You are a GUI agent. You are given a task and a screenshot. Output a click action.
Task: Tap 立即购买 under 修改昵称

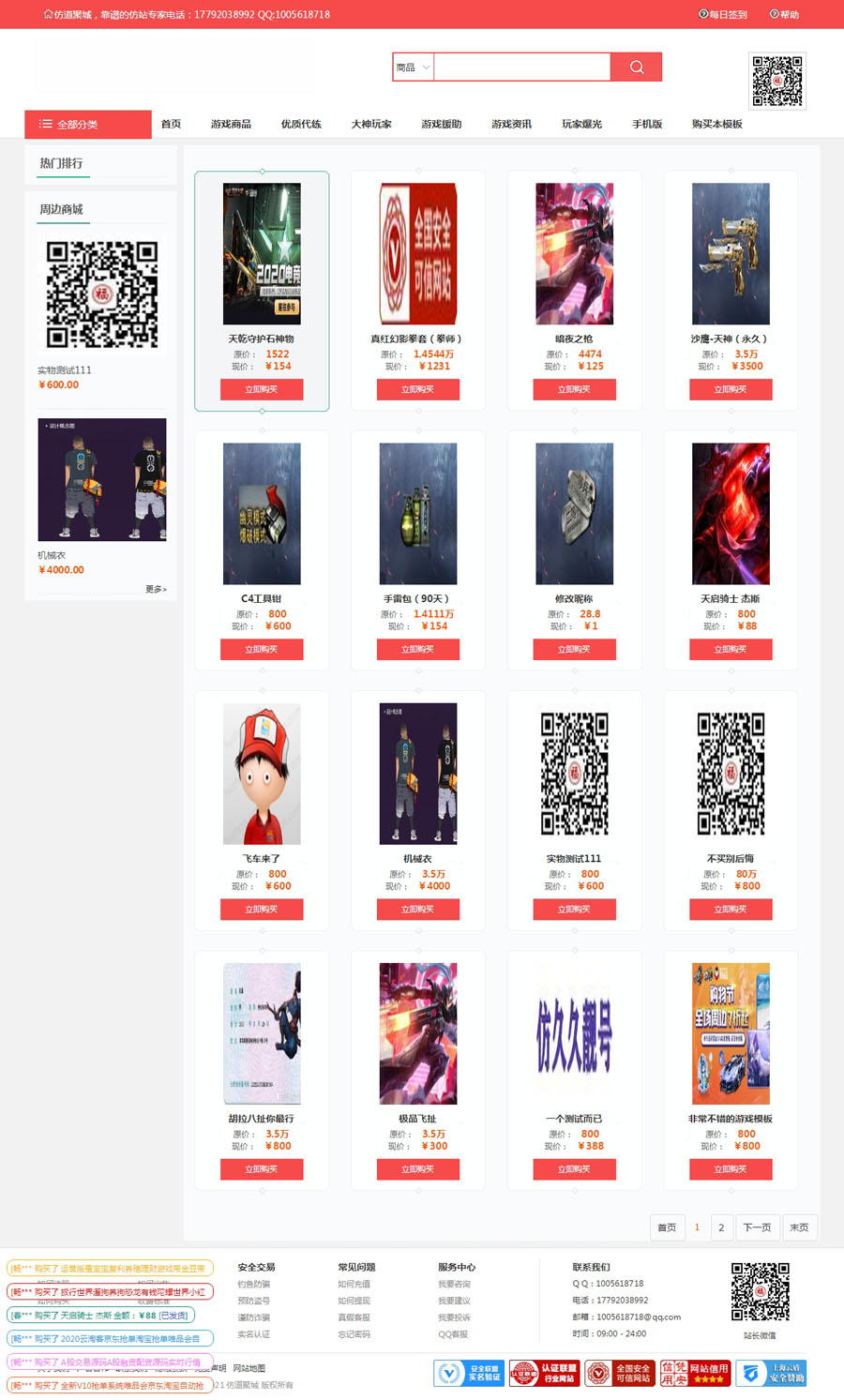[x=574, y=649]
